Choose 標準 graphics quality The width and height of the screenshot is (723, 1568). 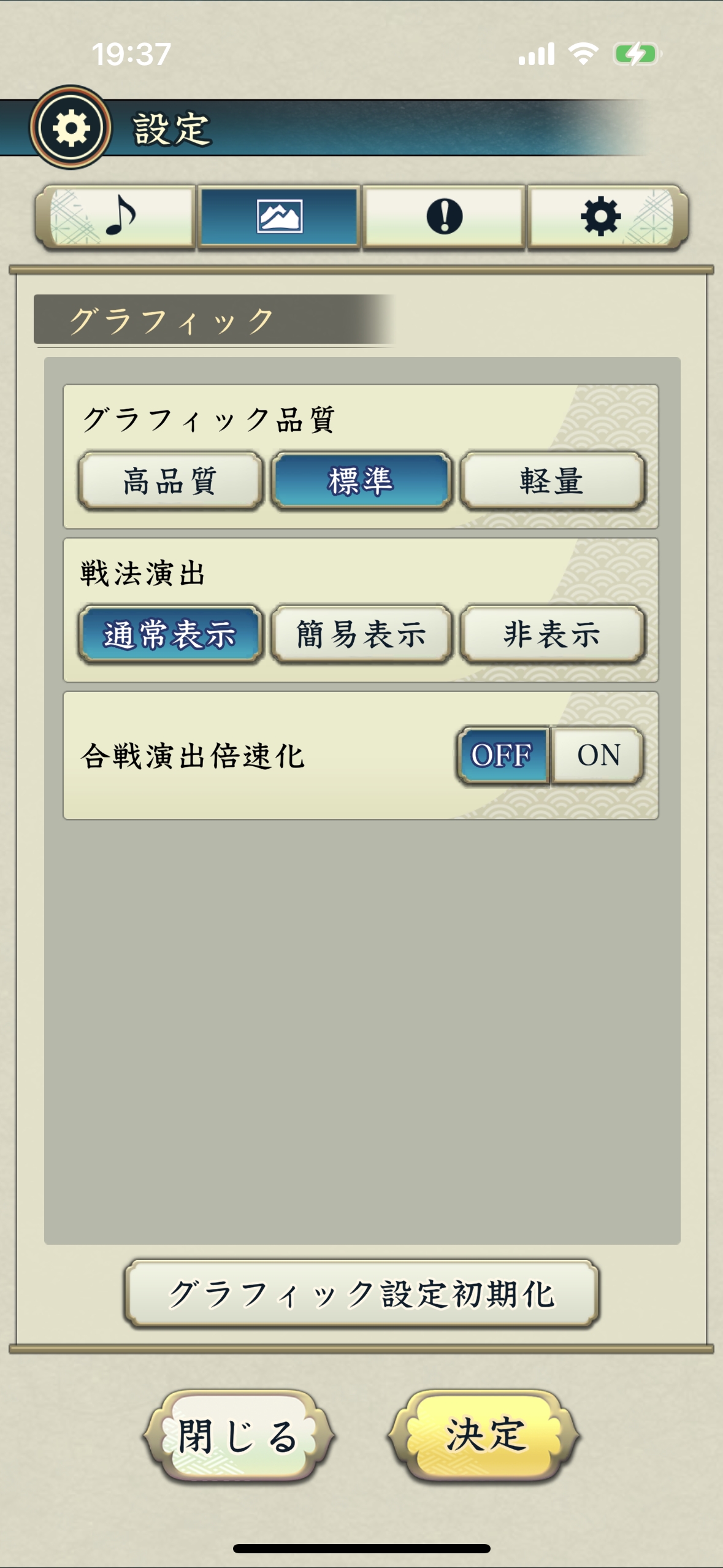[361, 481]
